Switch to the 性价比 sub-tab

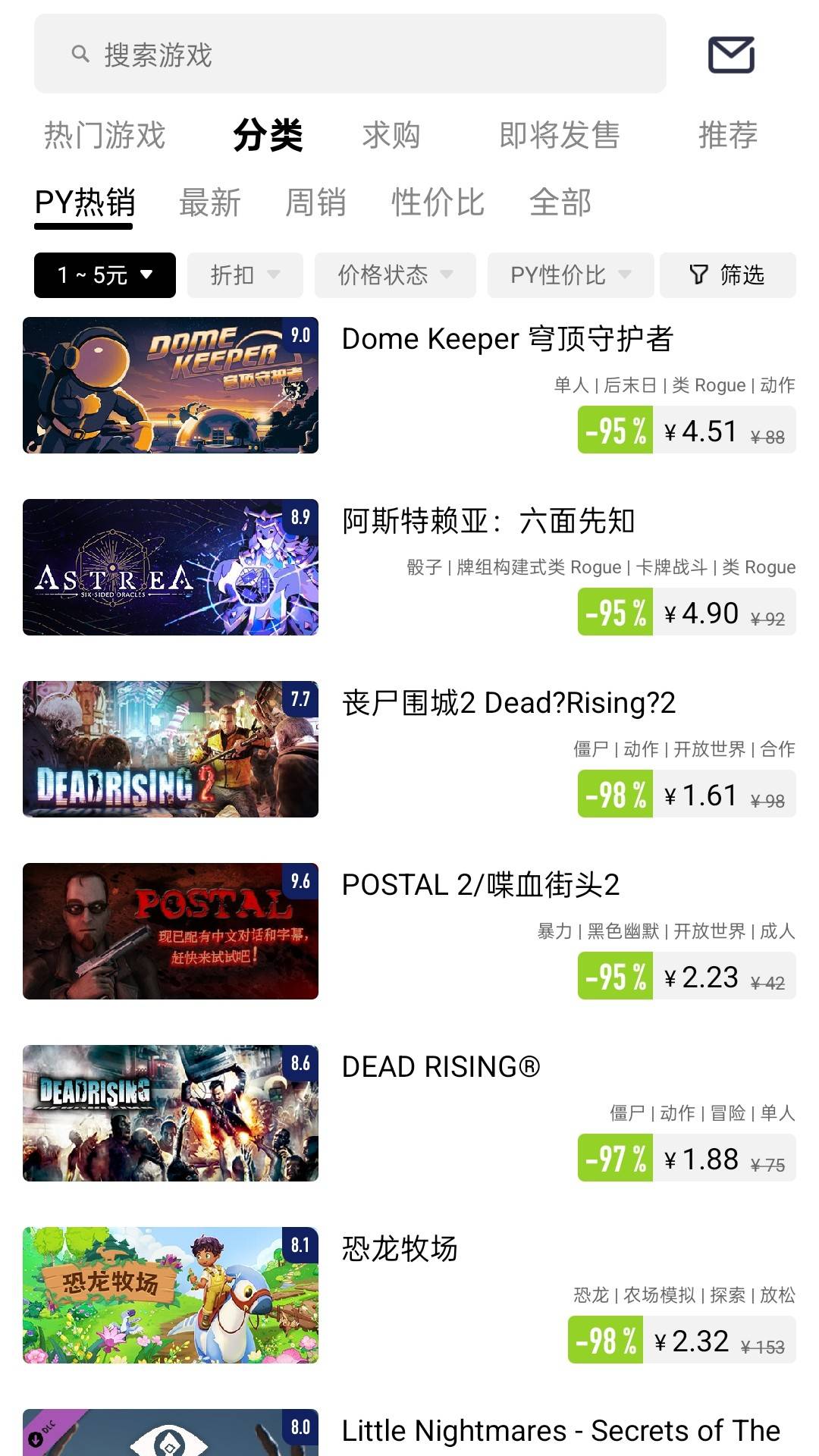click(x=438, y=203)
